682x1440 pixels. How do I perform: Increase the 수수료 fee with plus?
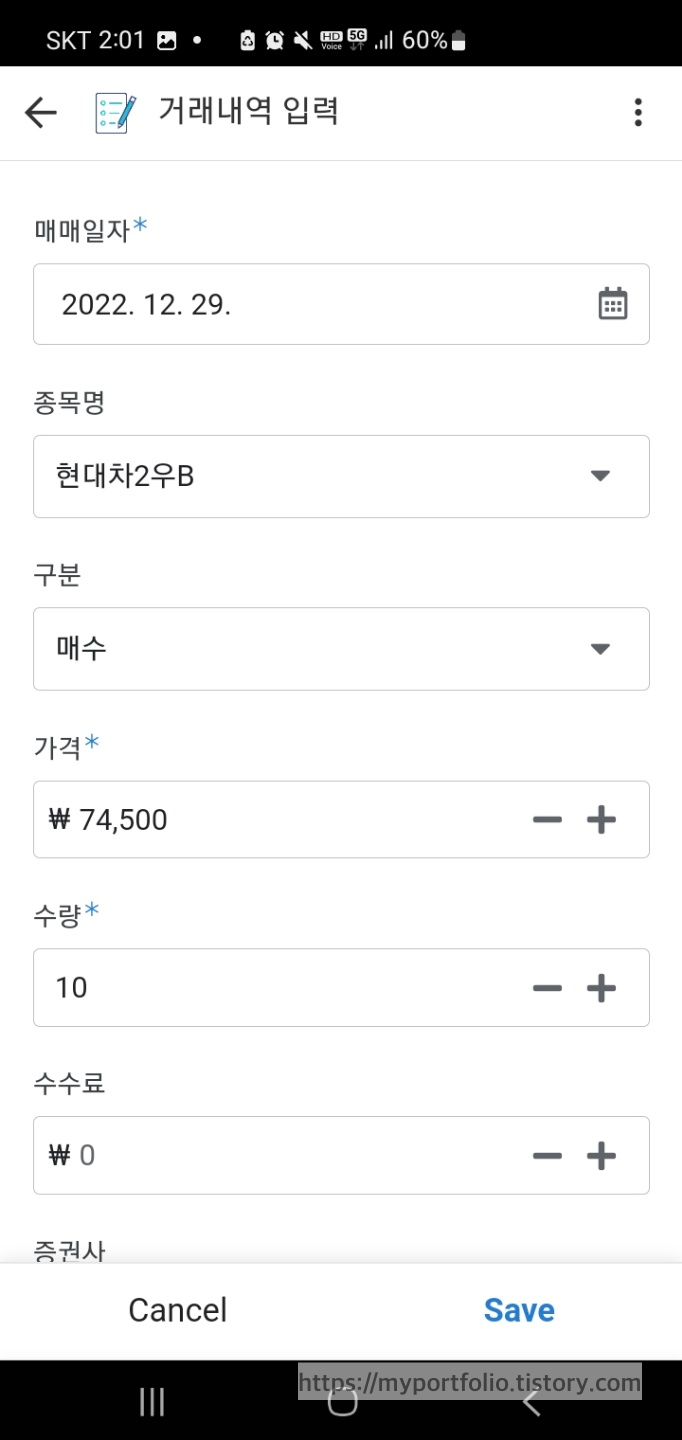click(x=601, y=1156)
